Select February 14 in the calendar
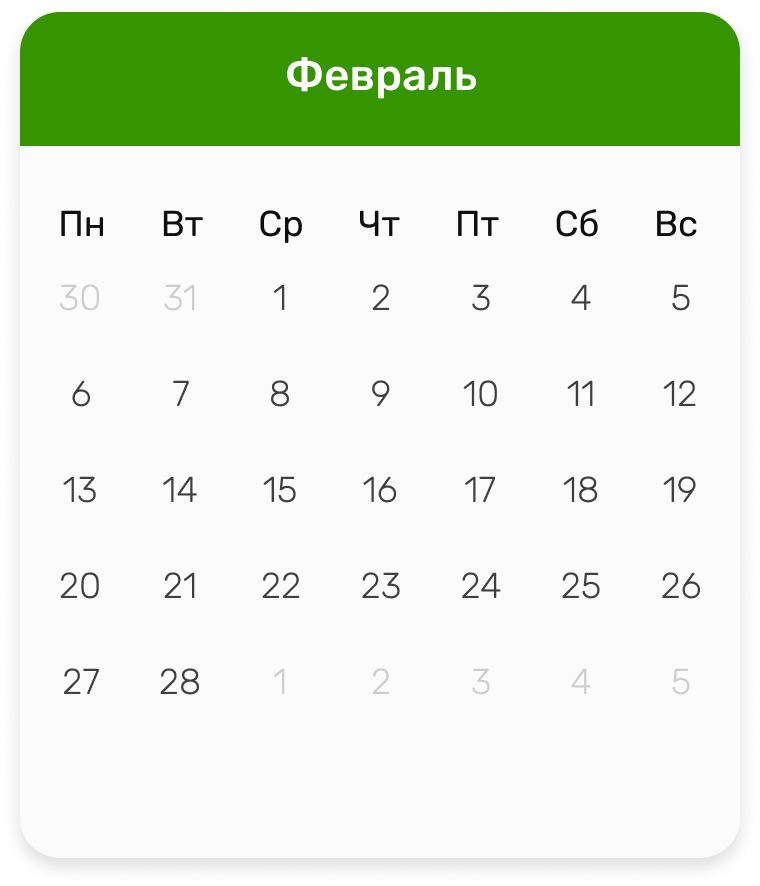760x886 pixels. pyautogui.click(x=180, y=490)
